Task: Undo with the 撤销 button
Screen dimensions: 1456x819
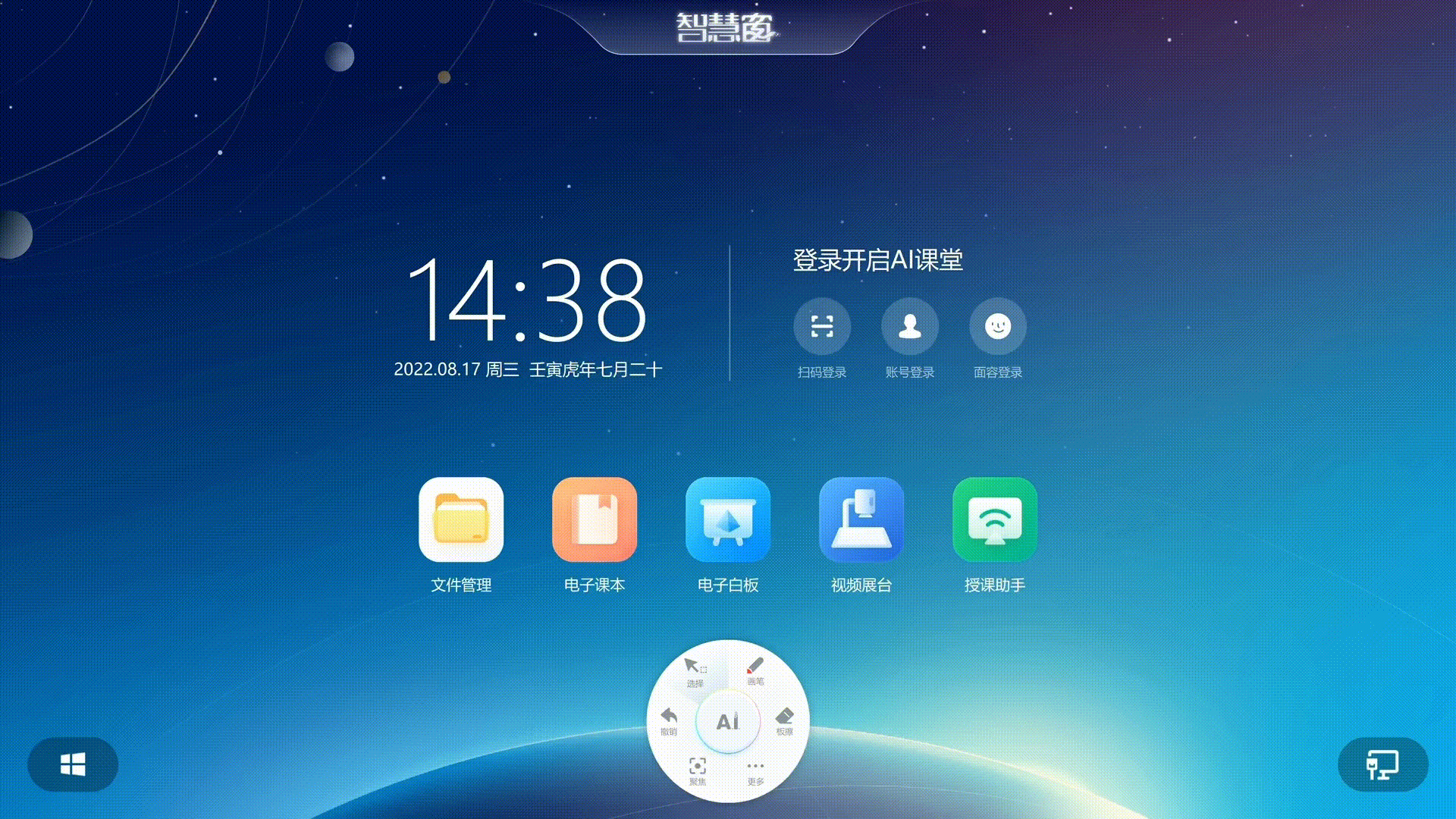Action: [x=668, y=720]
